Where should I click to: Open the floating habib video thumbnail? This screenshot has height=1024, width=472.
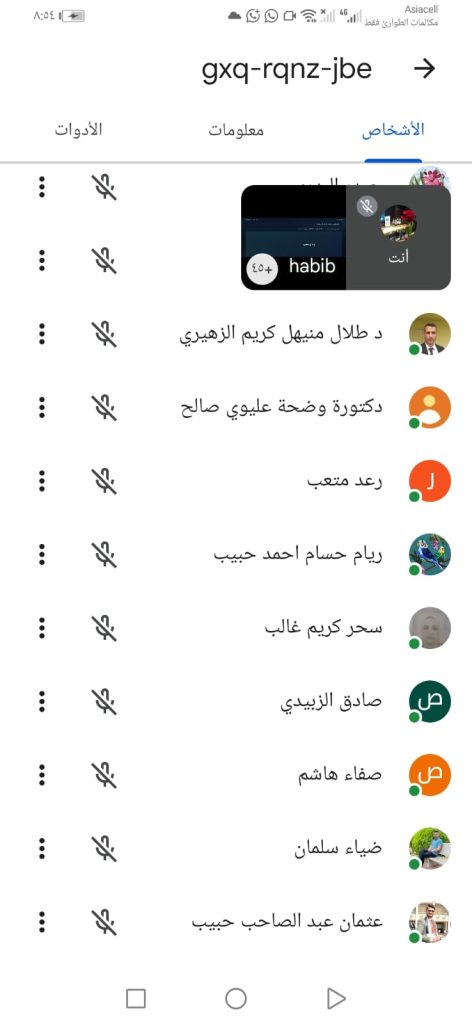[294, 237]
